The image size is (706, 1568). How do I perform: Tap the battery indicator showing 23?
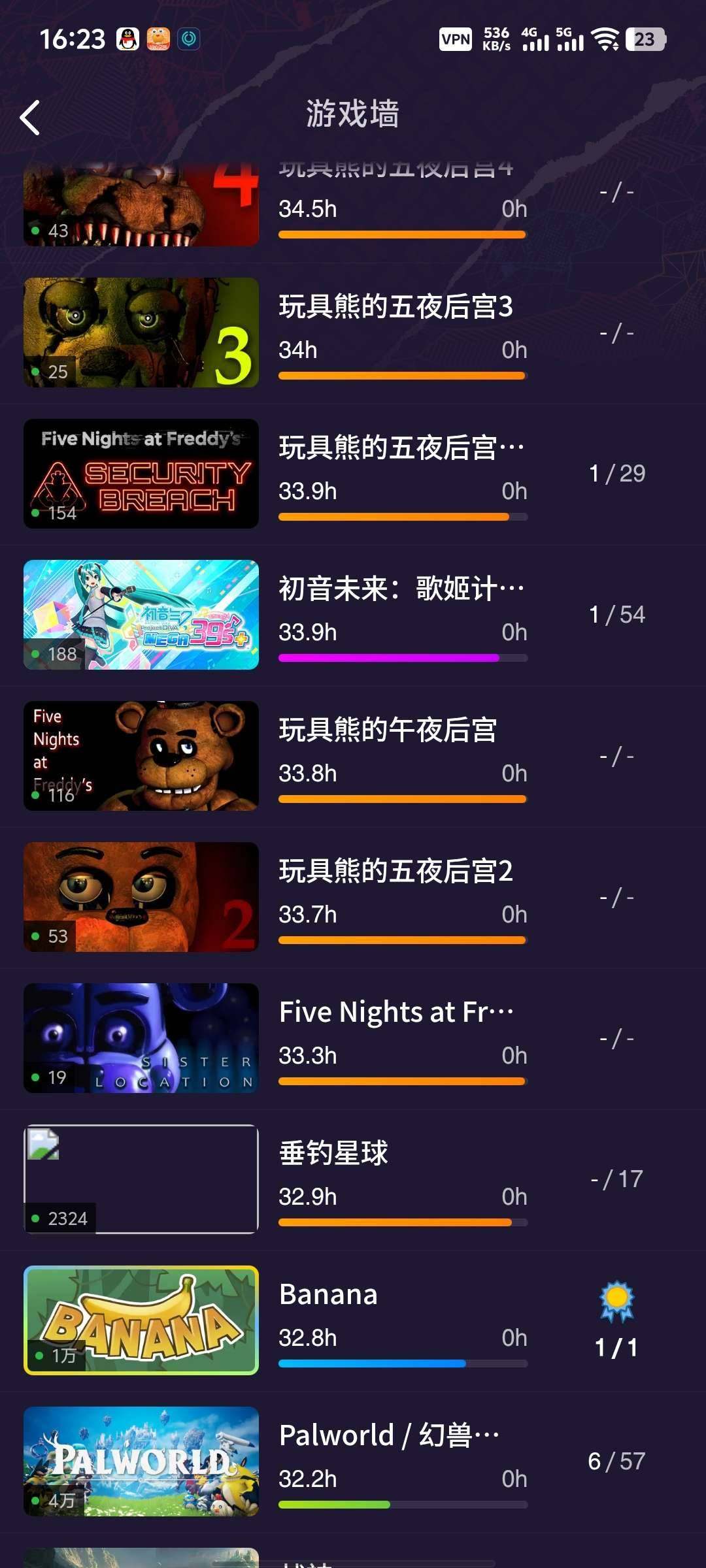pyautogui.click(x=645, y=39)
